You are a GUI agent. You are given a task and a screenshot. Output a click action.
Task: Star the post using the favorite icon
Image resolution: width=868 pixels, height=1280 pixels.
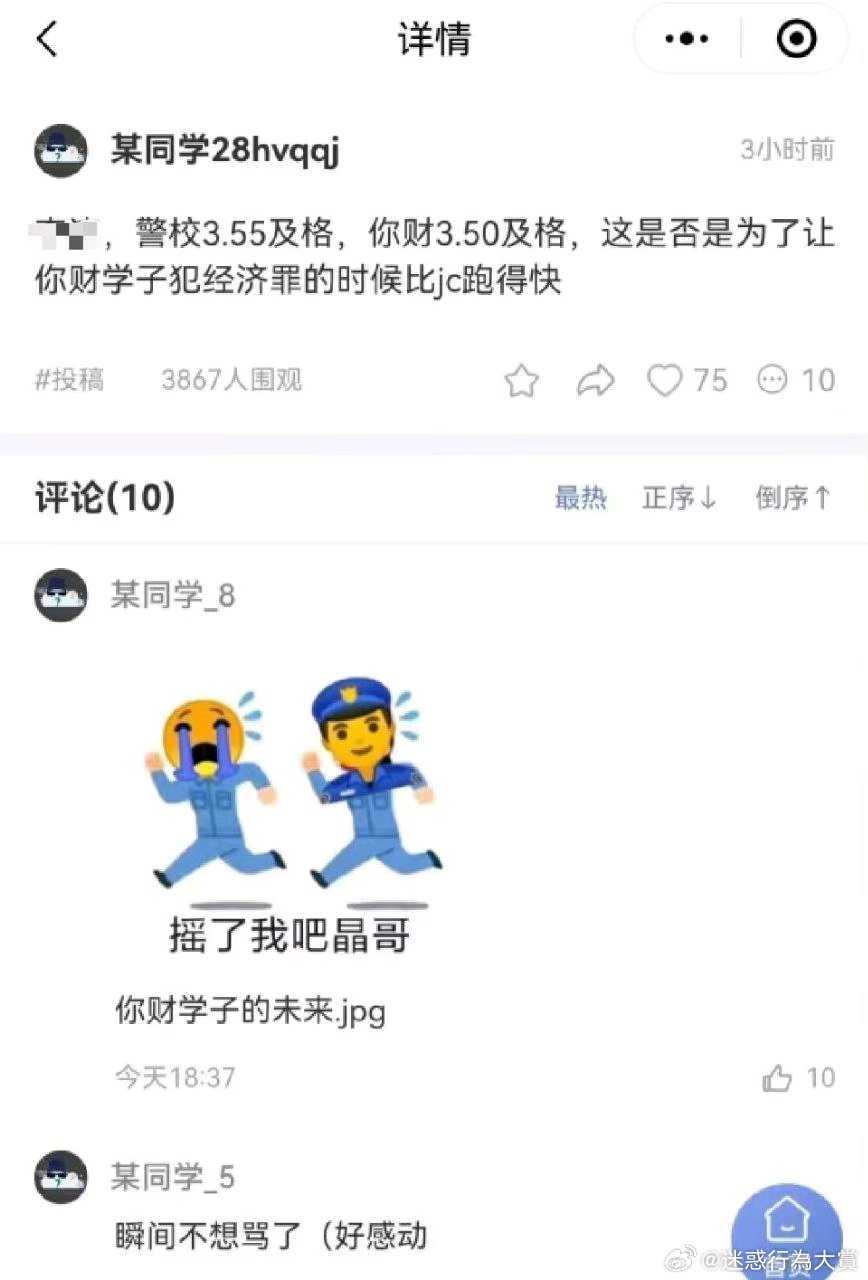[521, 380]
